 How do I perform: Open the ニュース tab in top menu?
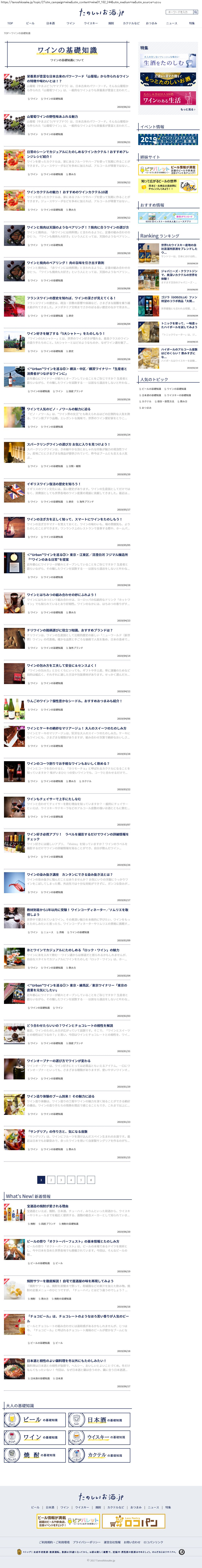(x=172, y=23)
